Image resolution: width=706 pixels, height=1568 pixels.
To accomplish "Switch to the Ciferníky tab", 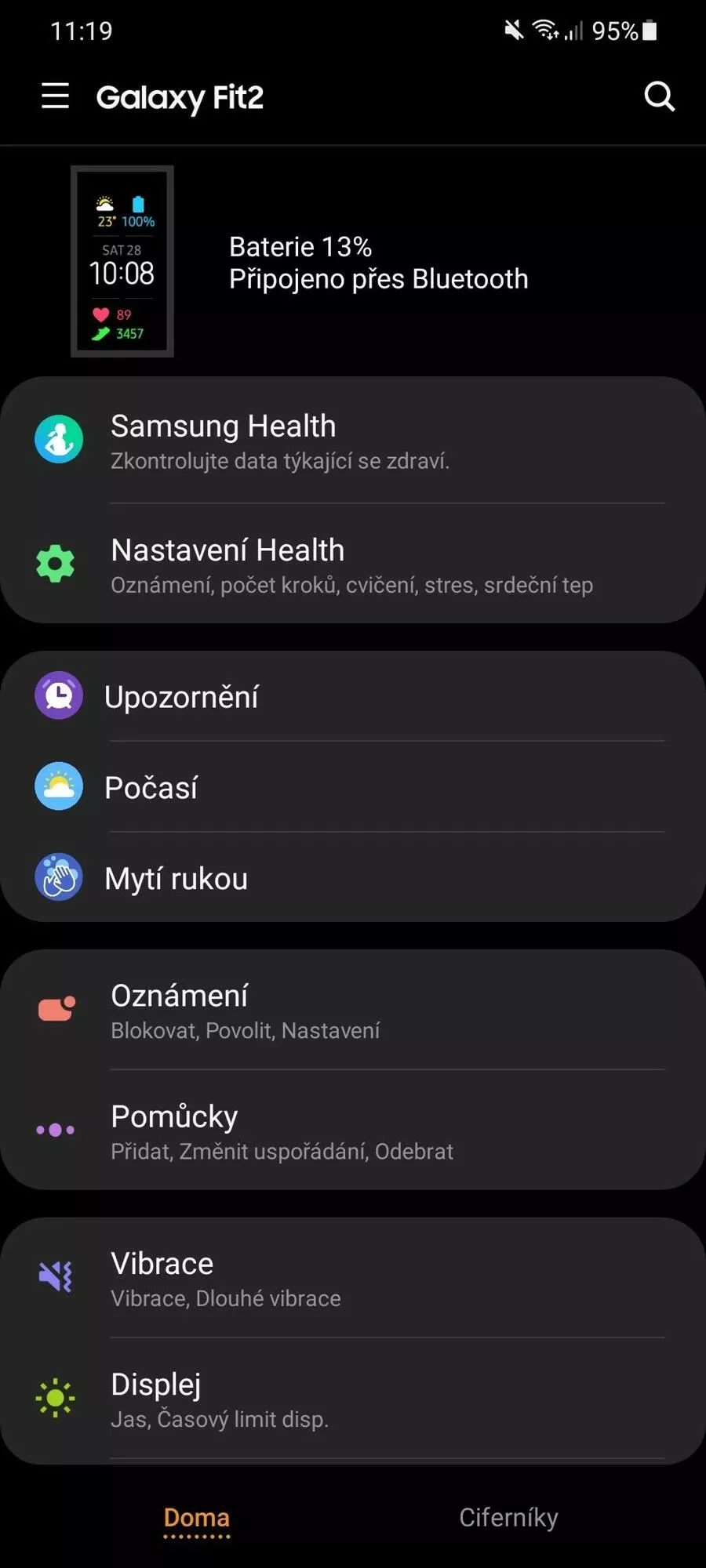I will [x=508, y=1517].
